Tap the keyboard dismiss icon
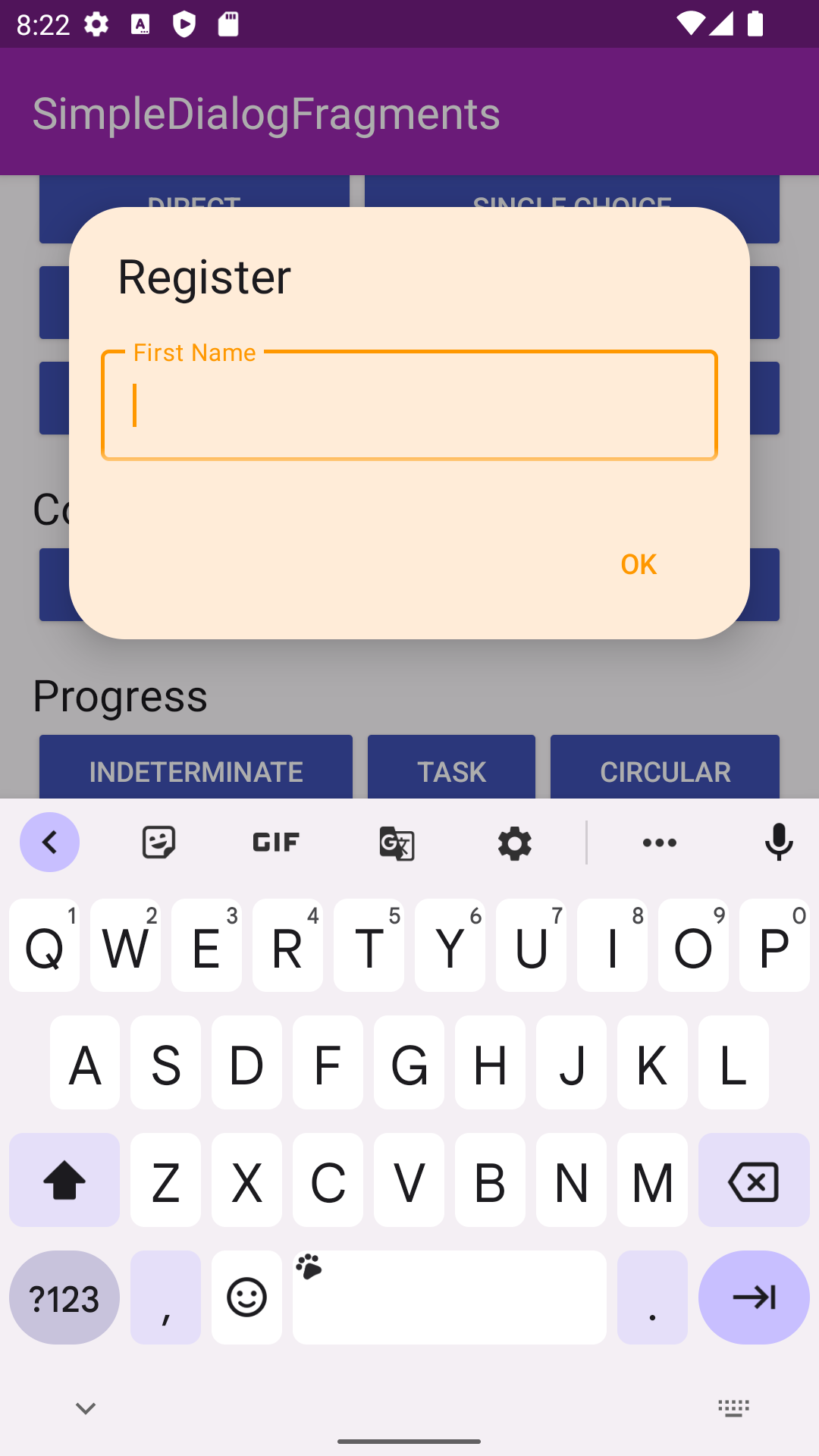Image resolution: width=819 pixels, height=1456 pixels. pos(733,1407)
